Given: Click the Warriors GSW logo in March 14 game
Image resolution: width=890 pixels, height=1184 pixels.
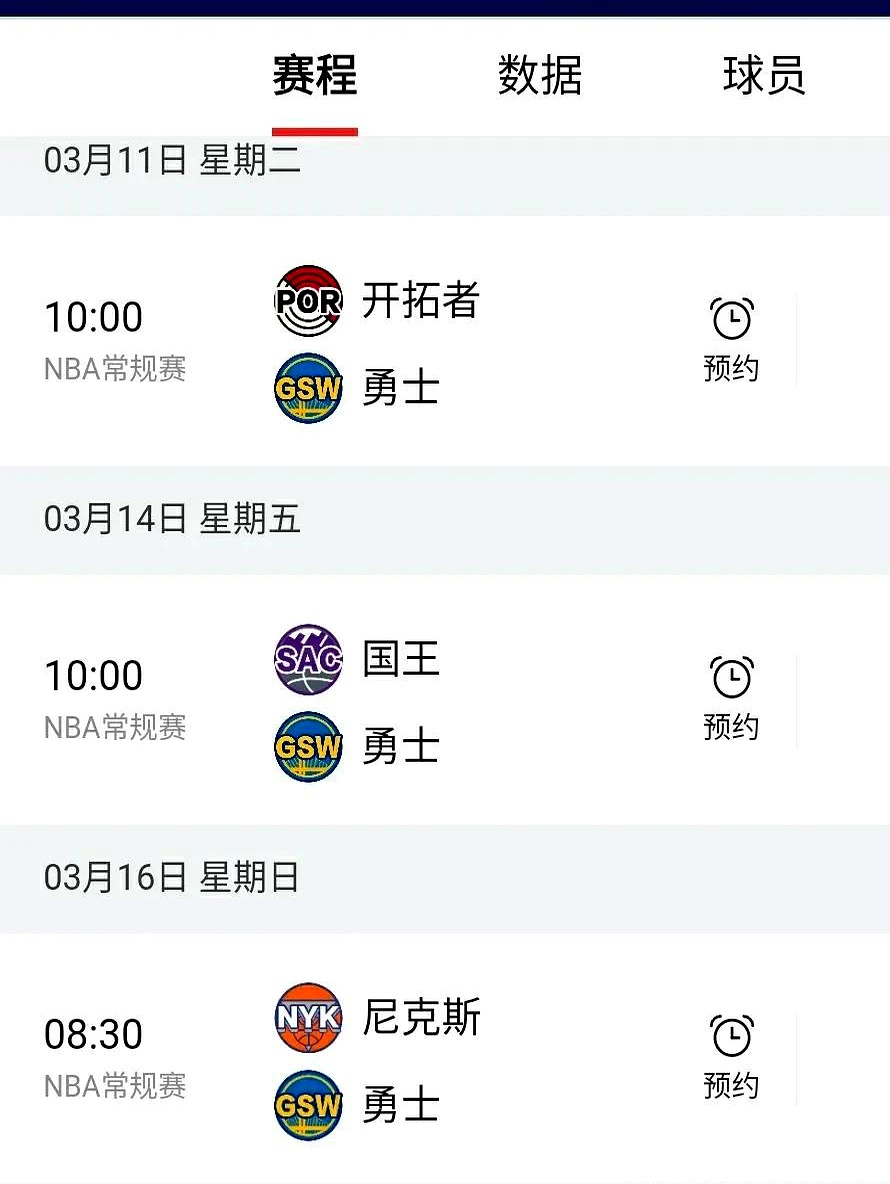Looking at the screenshot, I should pyautogui.click(x=308, y=746).
